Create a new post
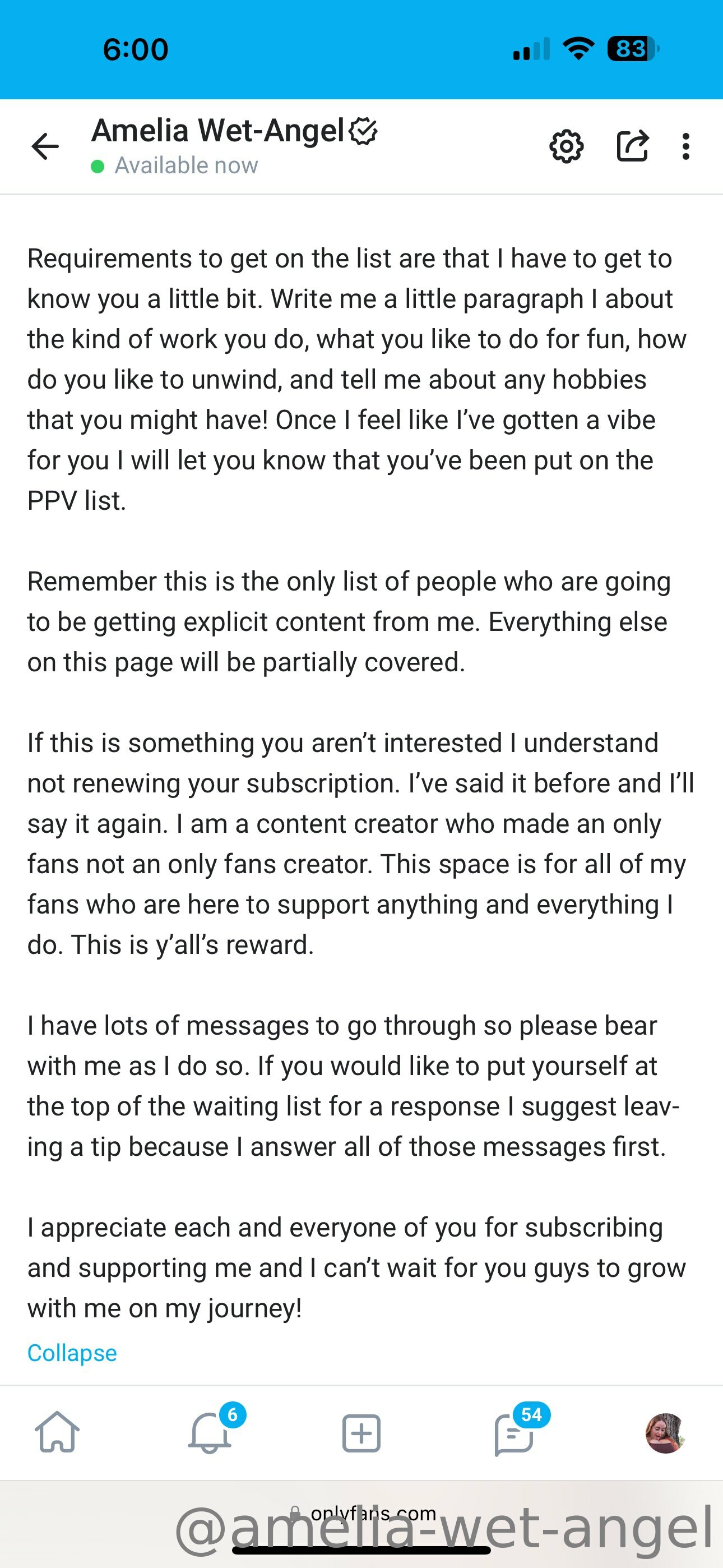This screenshot has height=1568, width=723. 361,1433
